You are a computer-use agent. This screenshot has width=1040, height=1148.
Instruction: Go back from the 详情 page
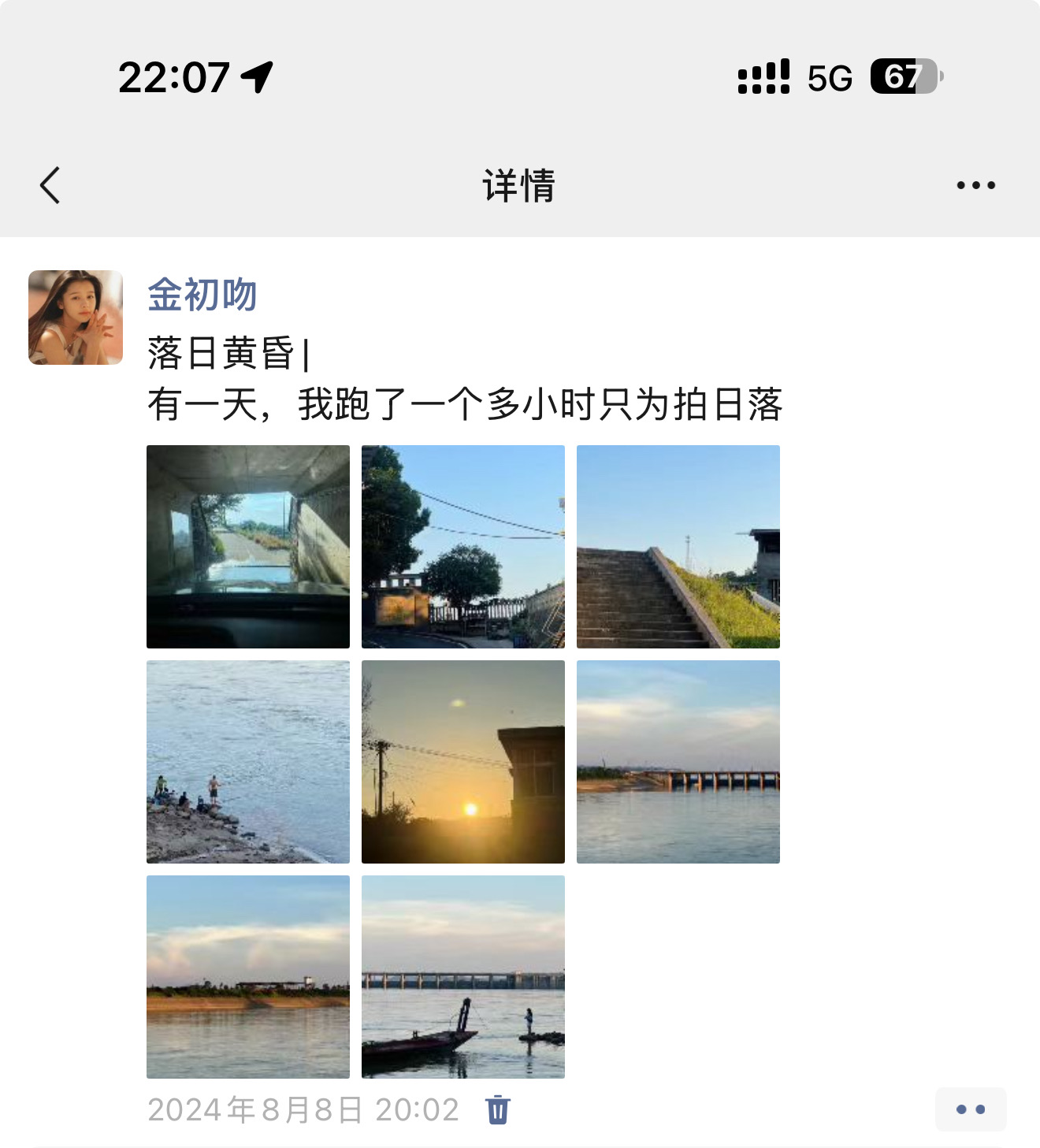pos(50,186)
